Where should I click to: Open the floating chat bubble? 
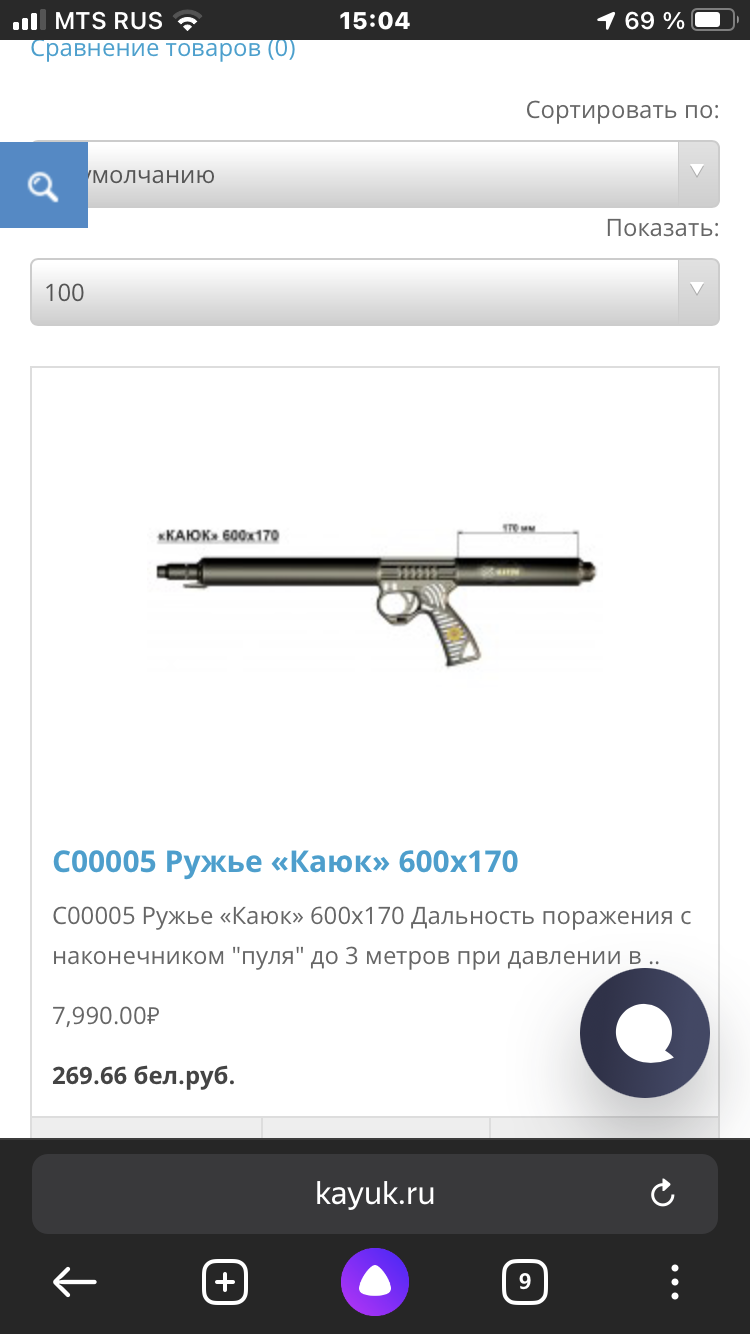pyautogui.click(x=645, y=1034)
